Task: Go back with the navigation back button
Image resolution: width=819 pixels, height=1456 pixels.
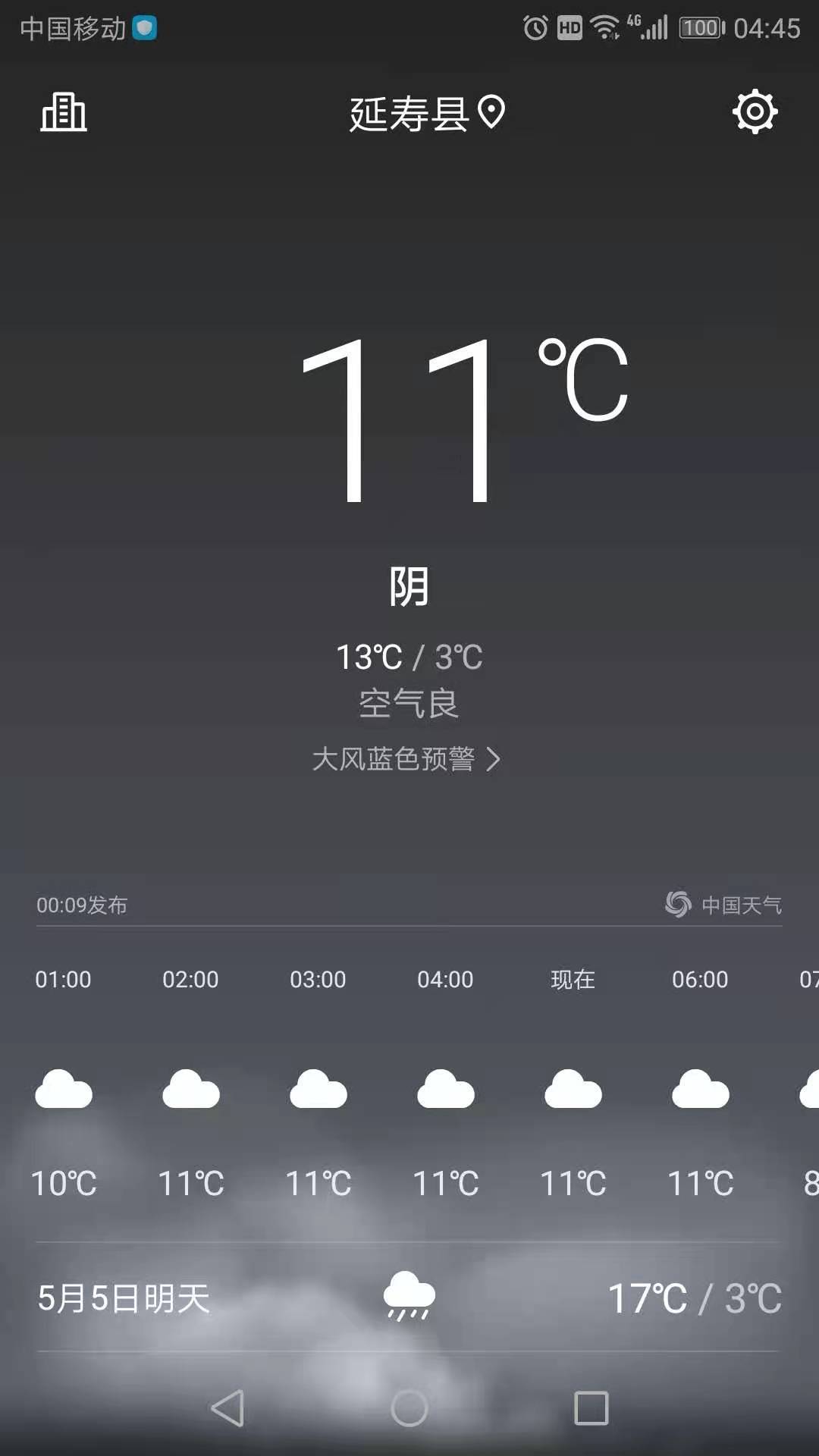Action: [x=227, y=1408]
